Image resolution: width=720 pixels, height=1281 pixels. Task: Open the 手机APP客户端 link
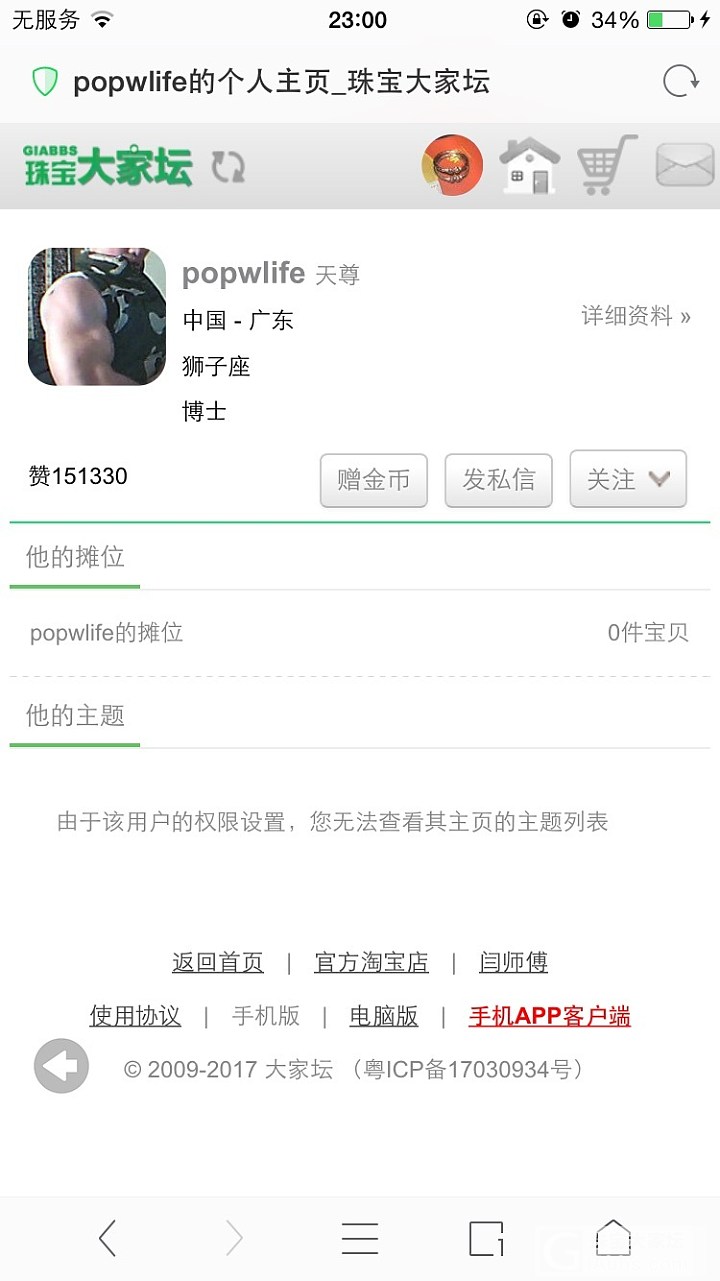coord(549,1016)
